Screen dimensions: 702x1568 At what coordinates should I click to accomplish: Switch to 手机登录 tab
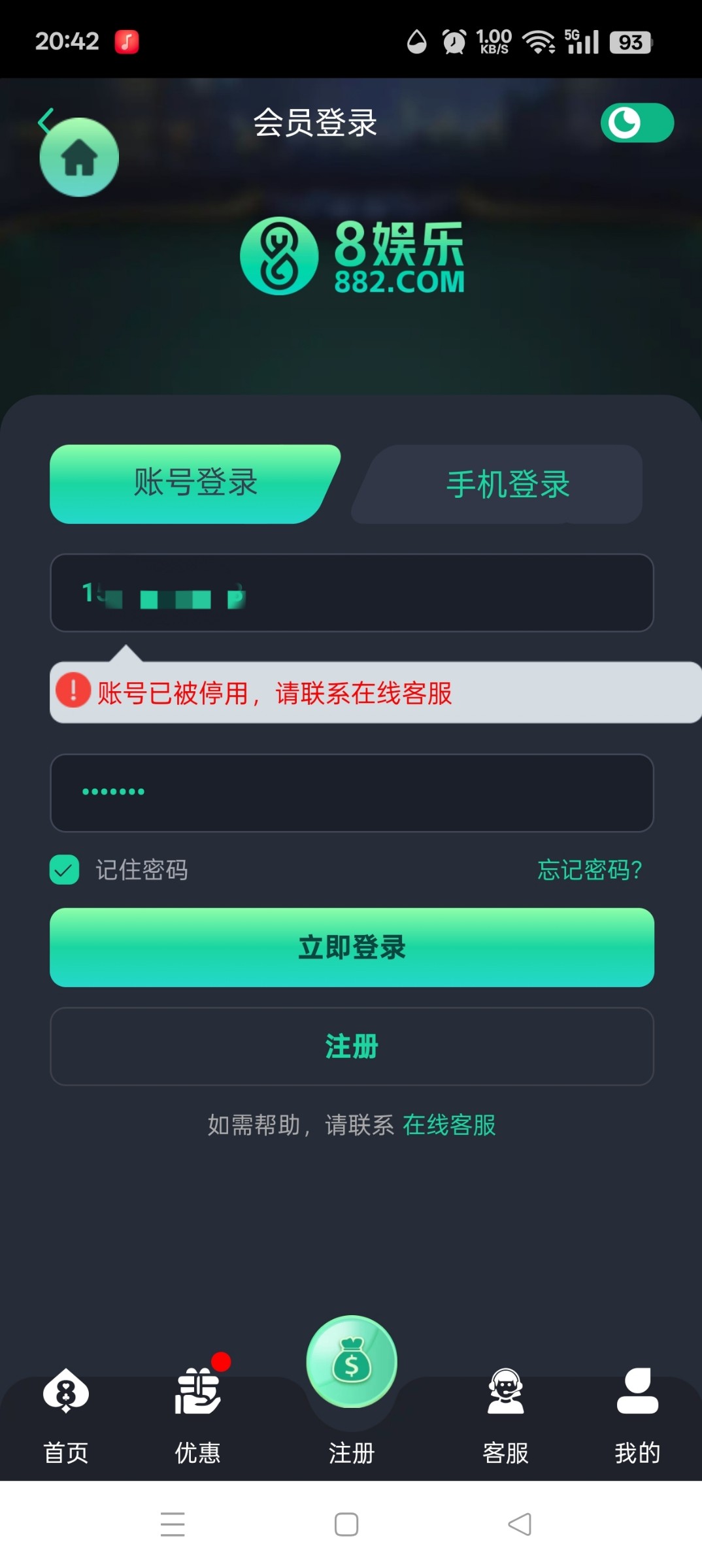pyautogui.click(x=507, y=484)
